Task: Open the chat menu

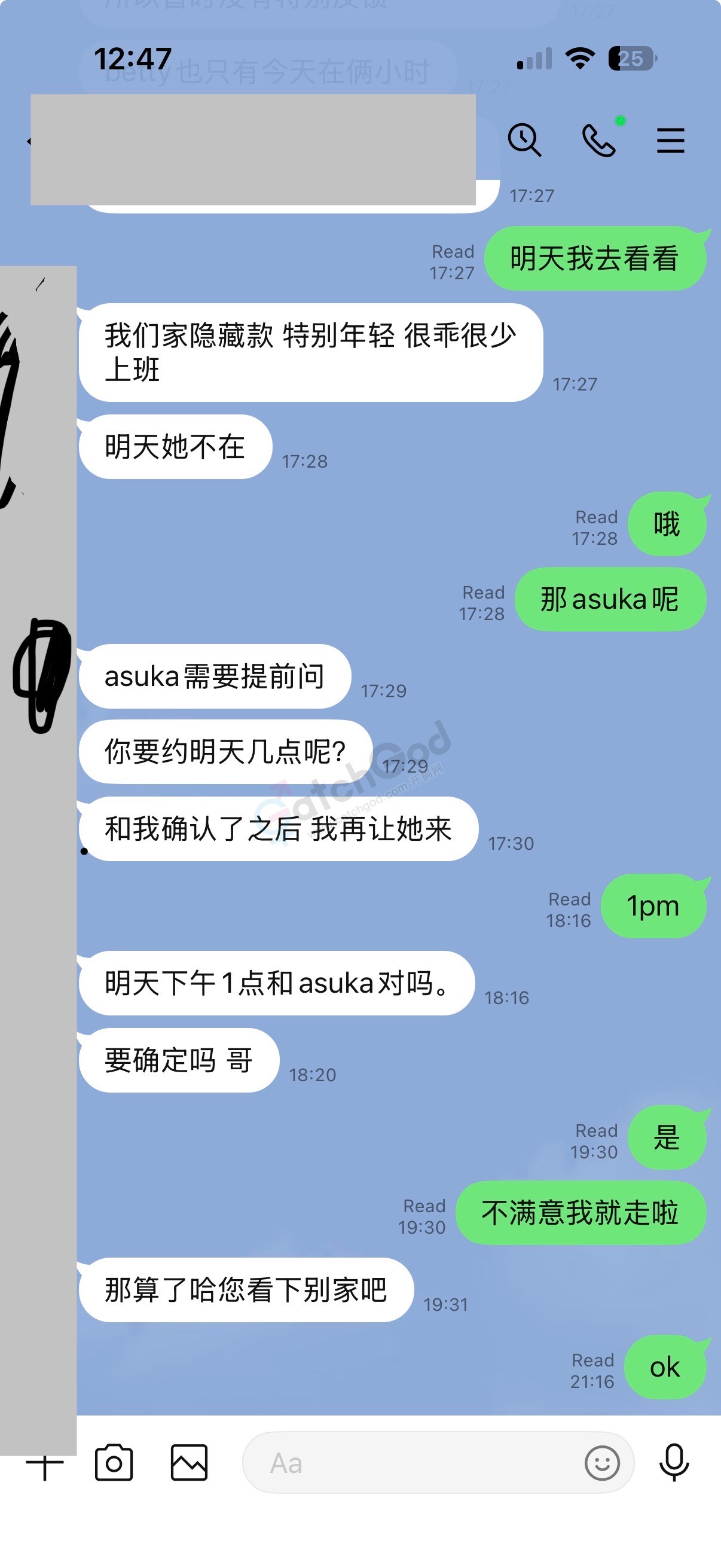Action: pos(671,141)
